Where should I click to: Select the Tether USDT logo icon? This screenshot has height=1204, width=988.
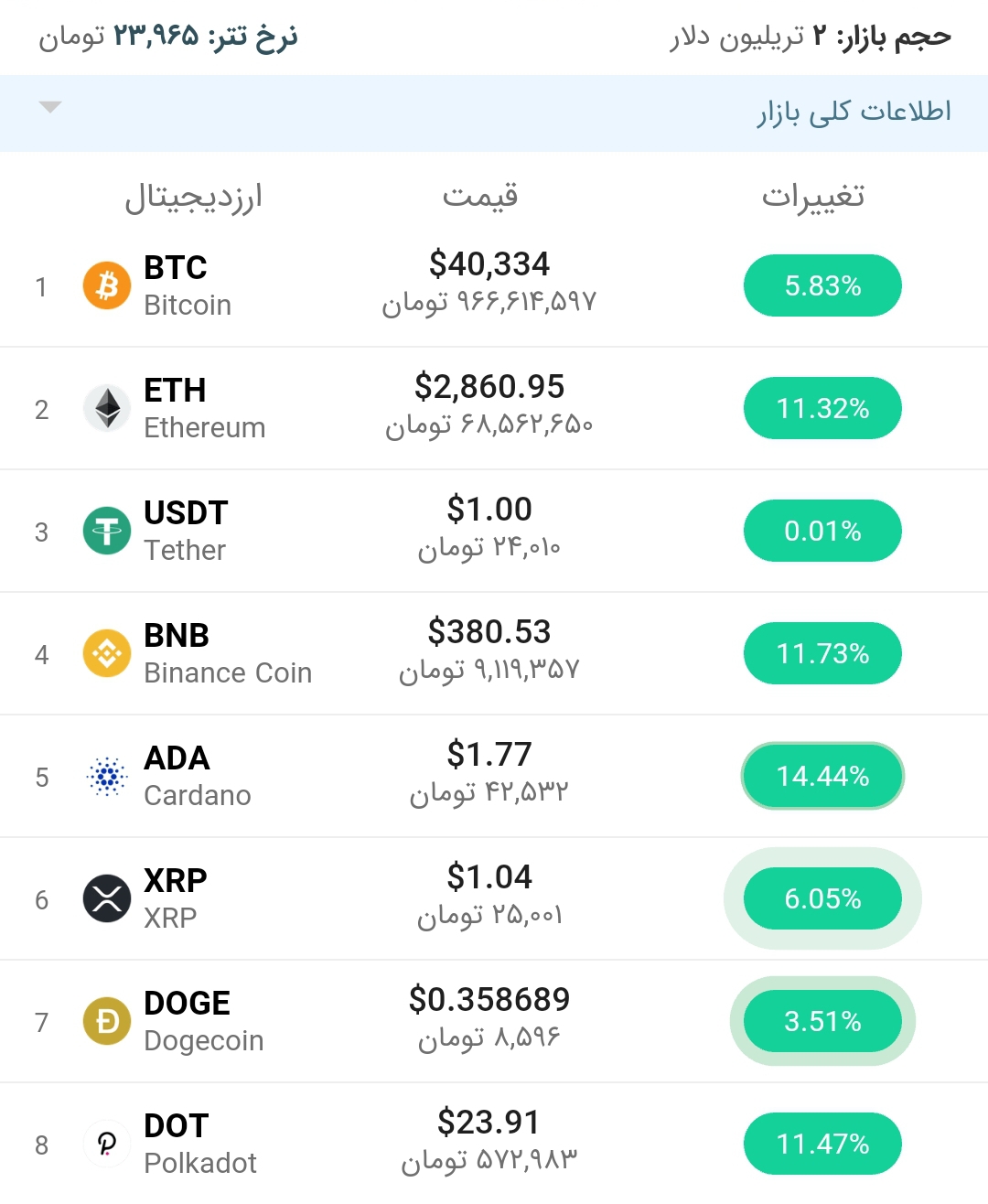(x=107, y=531)
